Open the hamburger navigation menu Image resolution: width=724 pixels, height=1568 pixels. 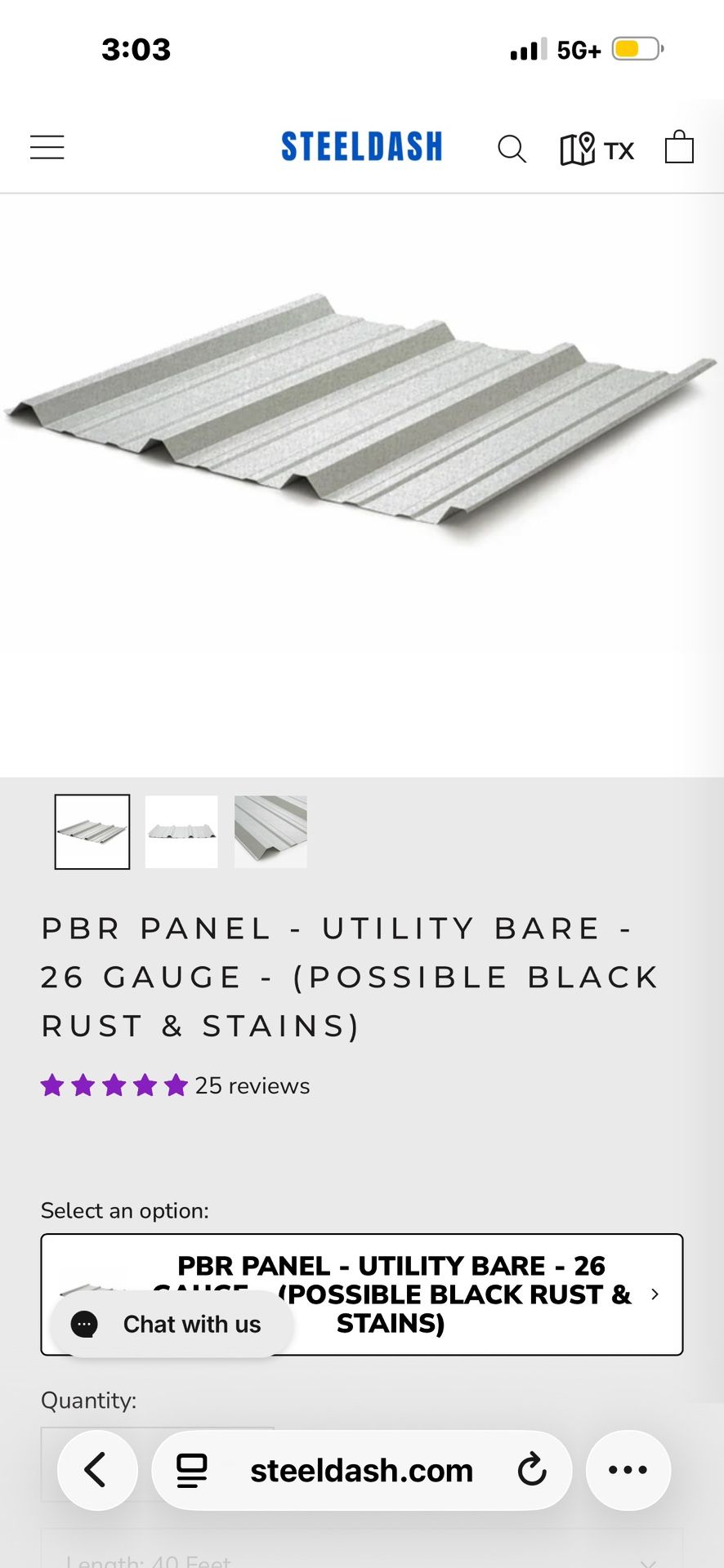47,147
